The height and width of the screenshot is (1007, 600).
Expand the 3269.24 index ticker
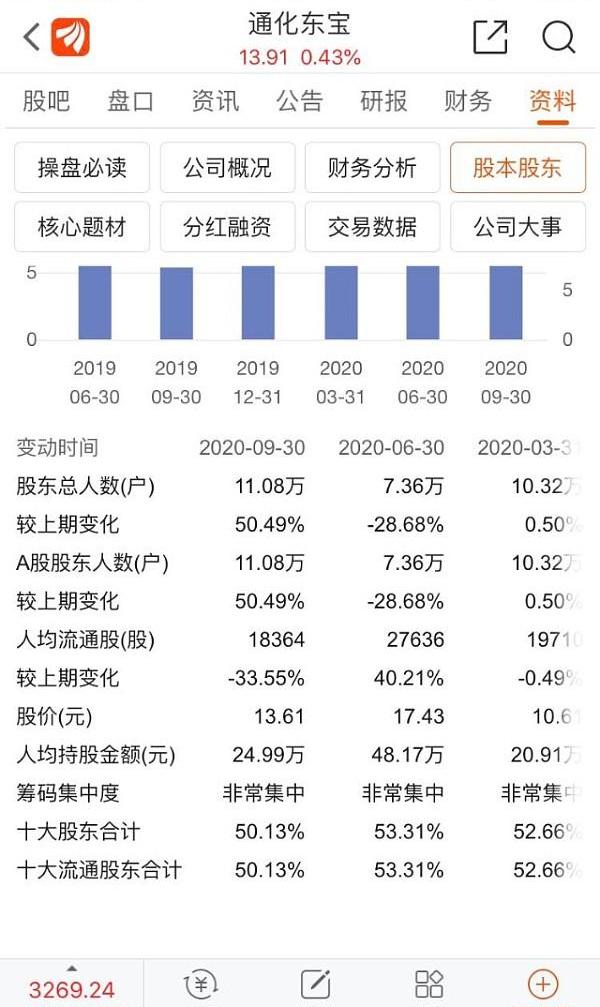71,985
